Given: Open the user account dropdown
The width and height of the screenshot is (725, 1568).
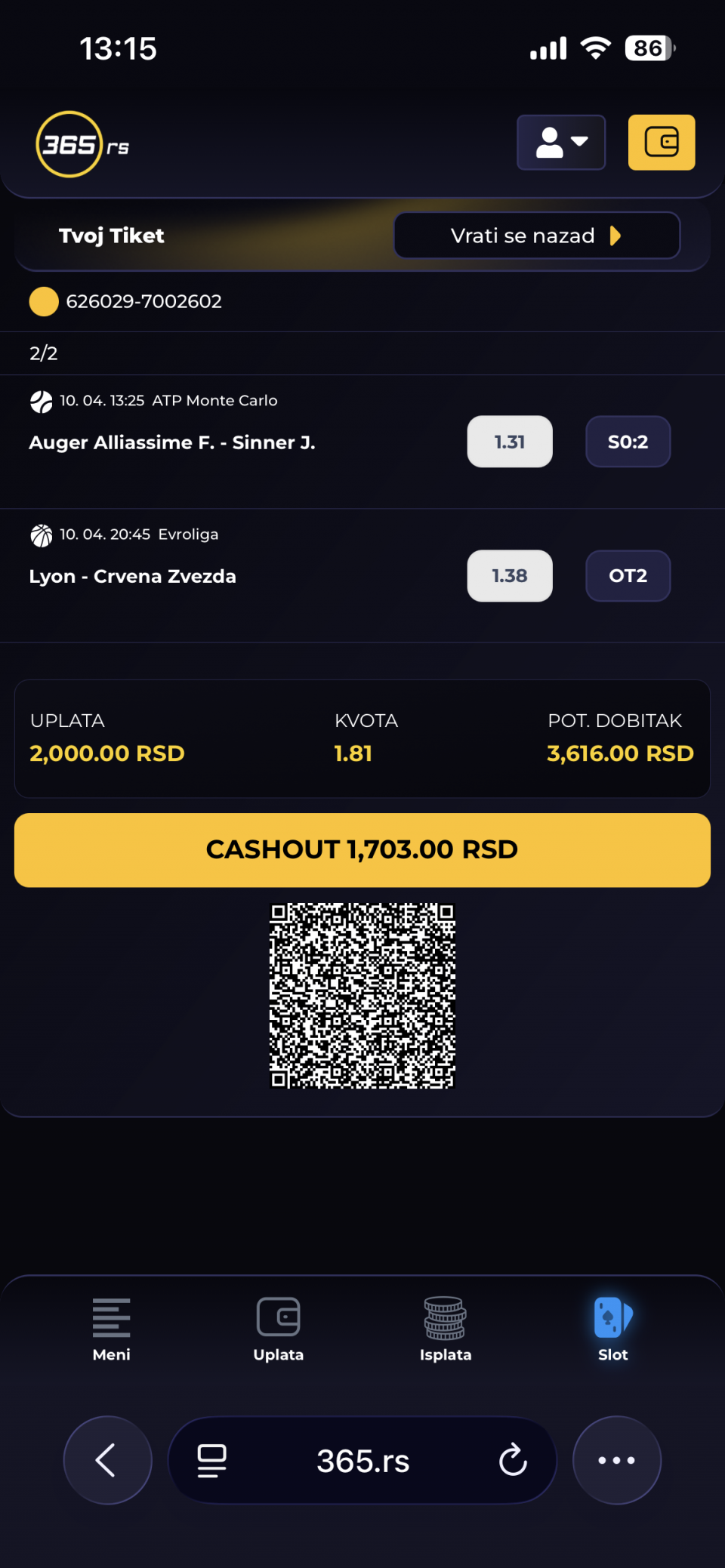Looking at the screenshot, I should tap(560, 143).
